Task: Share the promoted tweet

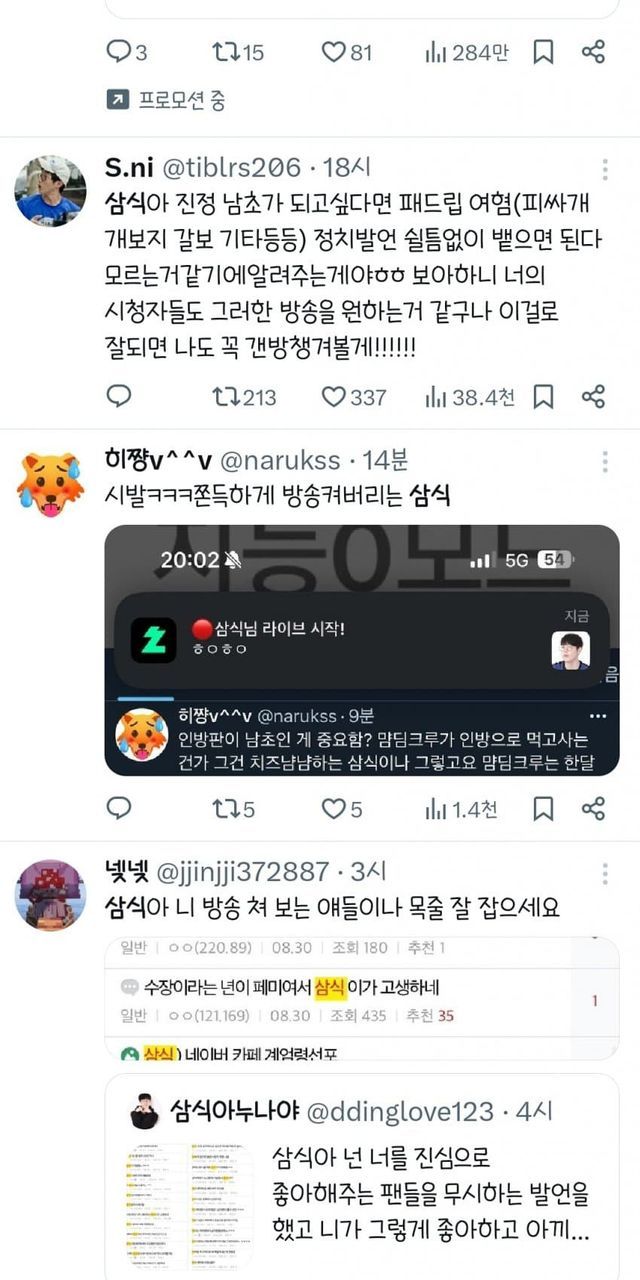Action: coord(593,52)
